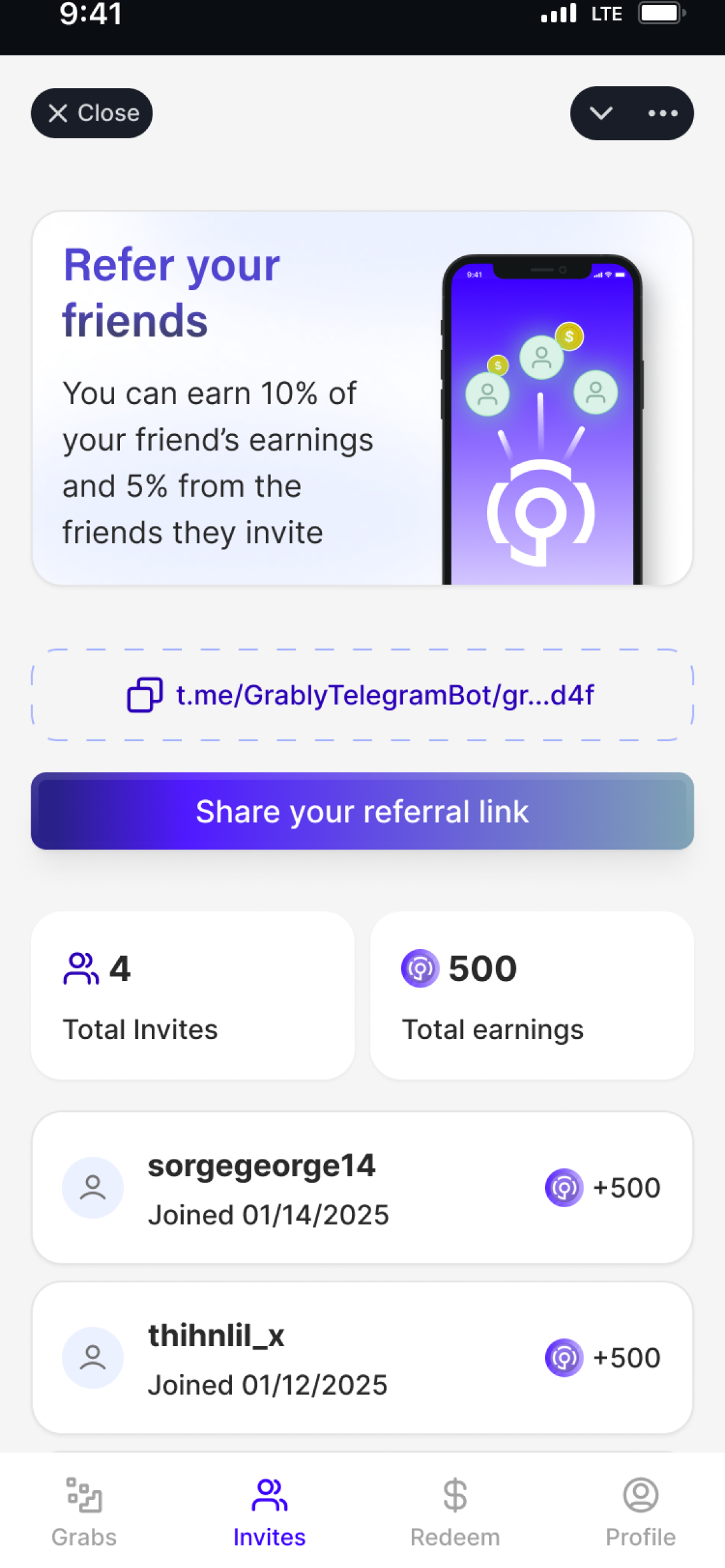
Task: Tap the coin icon beside thihnlil_x's +500 reward
Action: (564, 1358)
